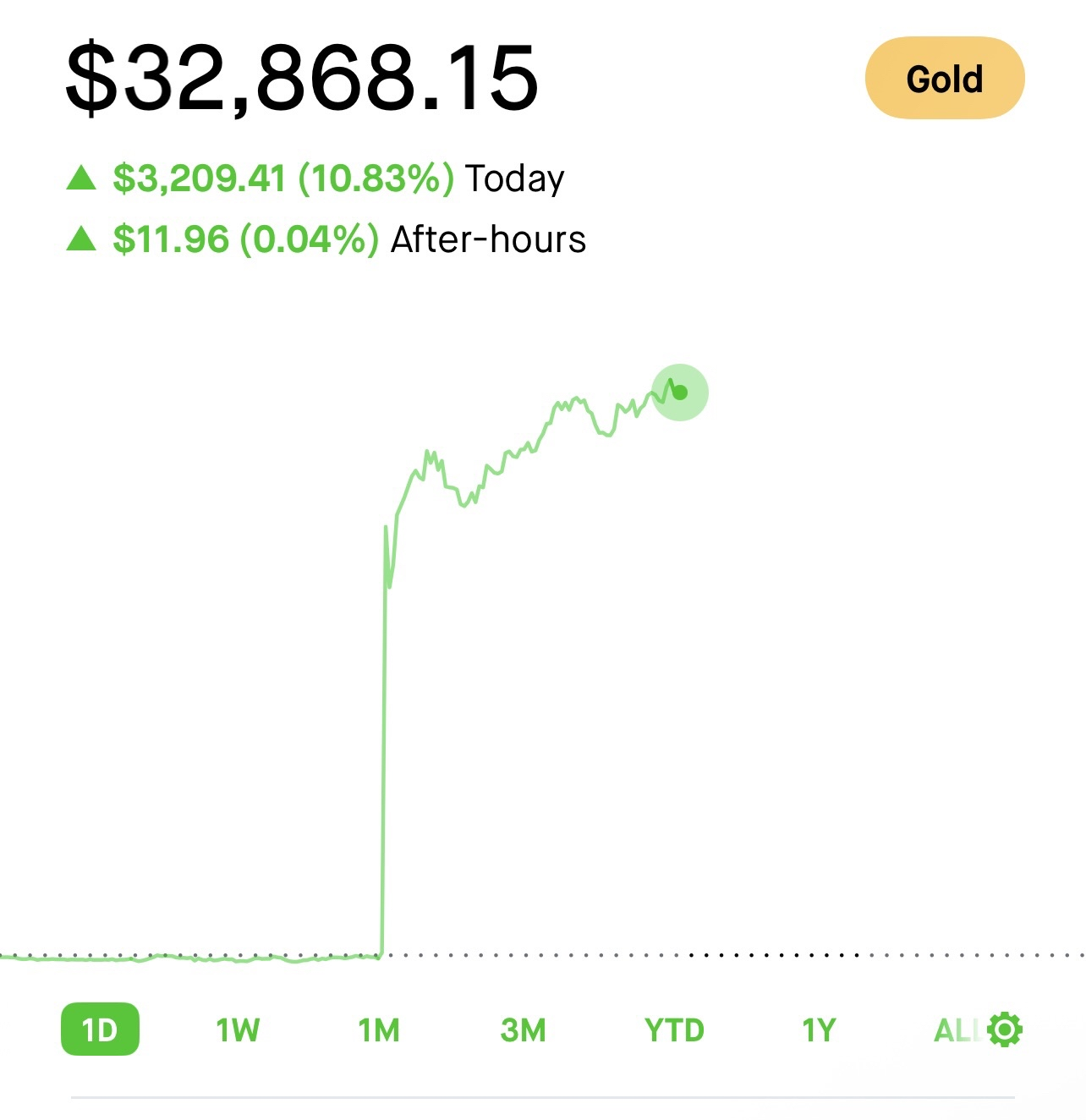Viewport: 1086px width, 1120px height.
Task: Show the 1M chart view
Action: (379, 1030)
